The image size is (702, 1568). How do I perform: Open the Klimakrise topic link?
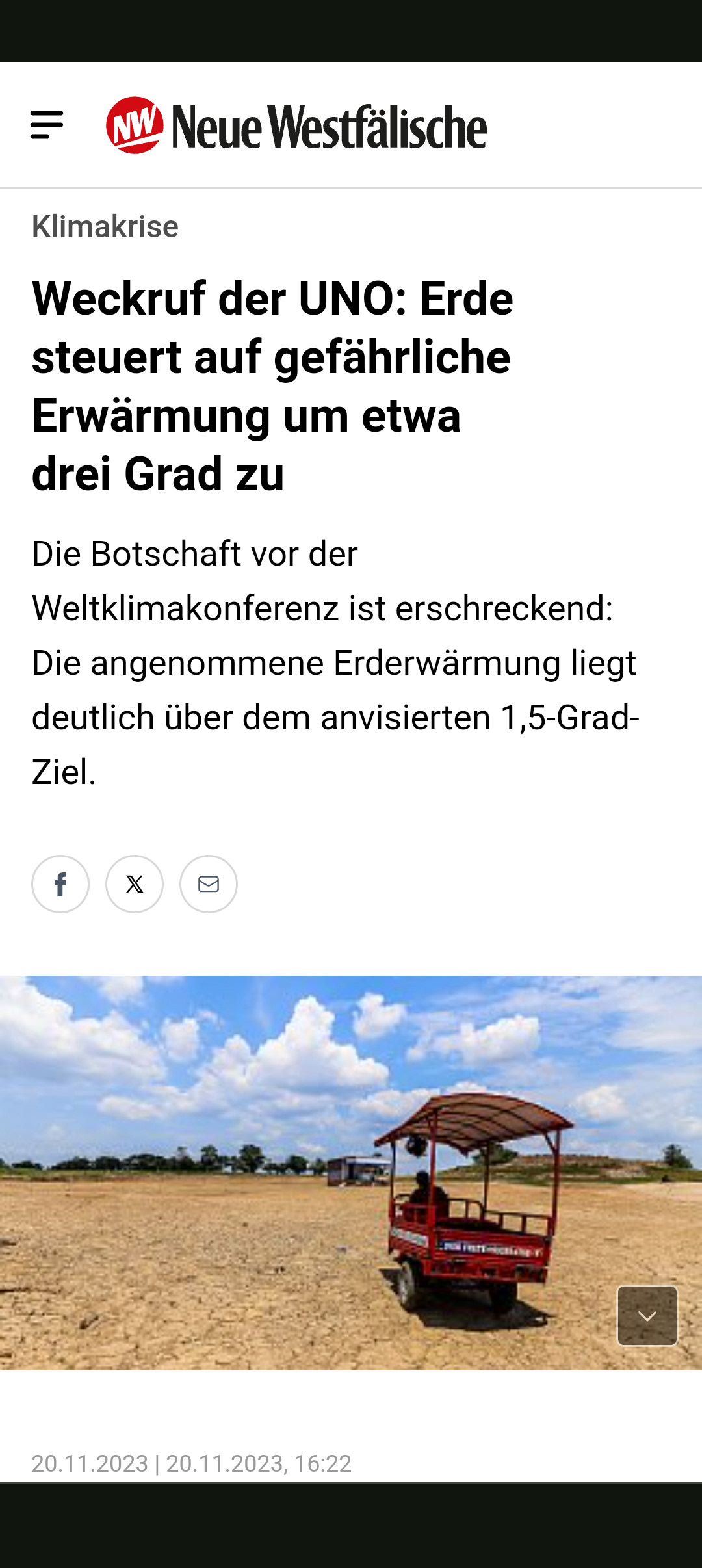pos(105,227)
